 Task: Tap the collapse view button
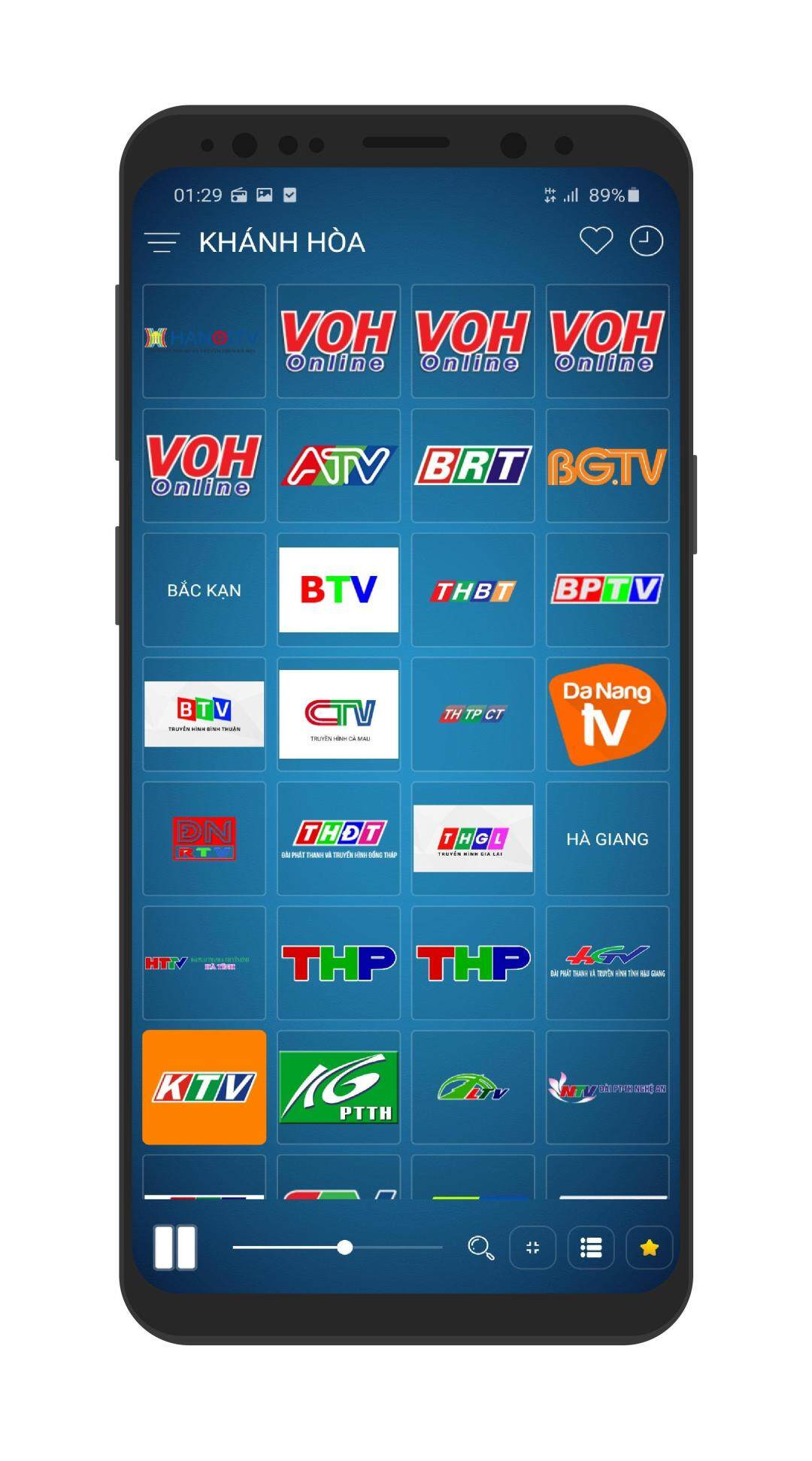[x=532, y=1247]
